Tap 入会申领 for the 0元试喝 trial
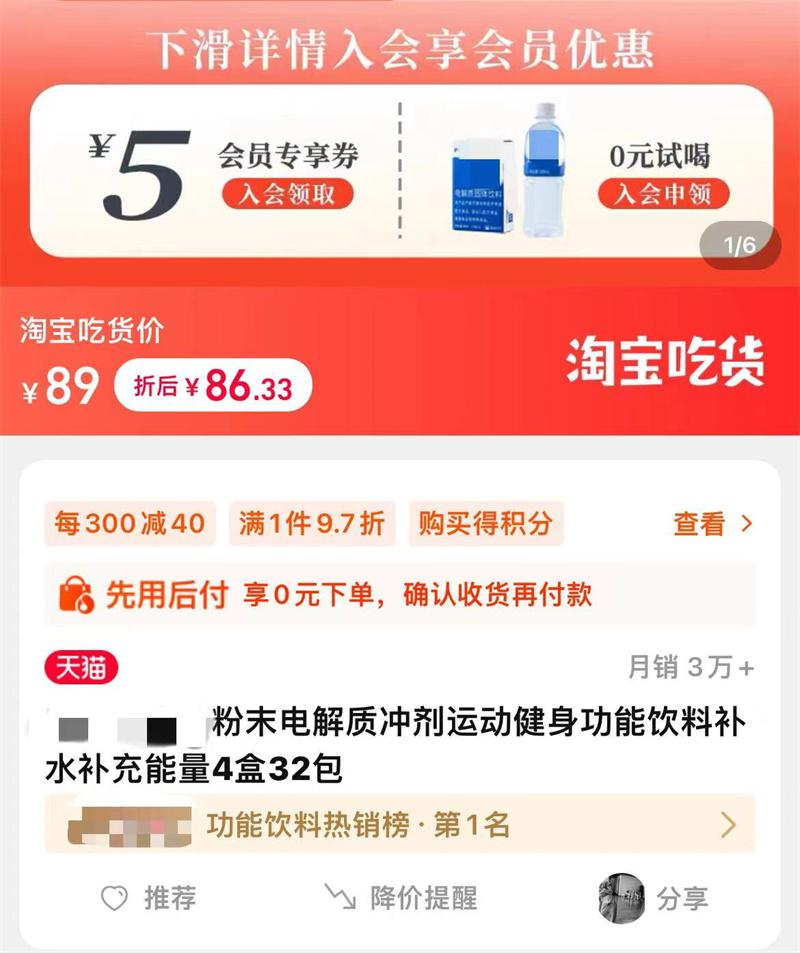 tap(663, 193)
